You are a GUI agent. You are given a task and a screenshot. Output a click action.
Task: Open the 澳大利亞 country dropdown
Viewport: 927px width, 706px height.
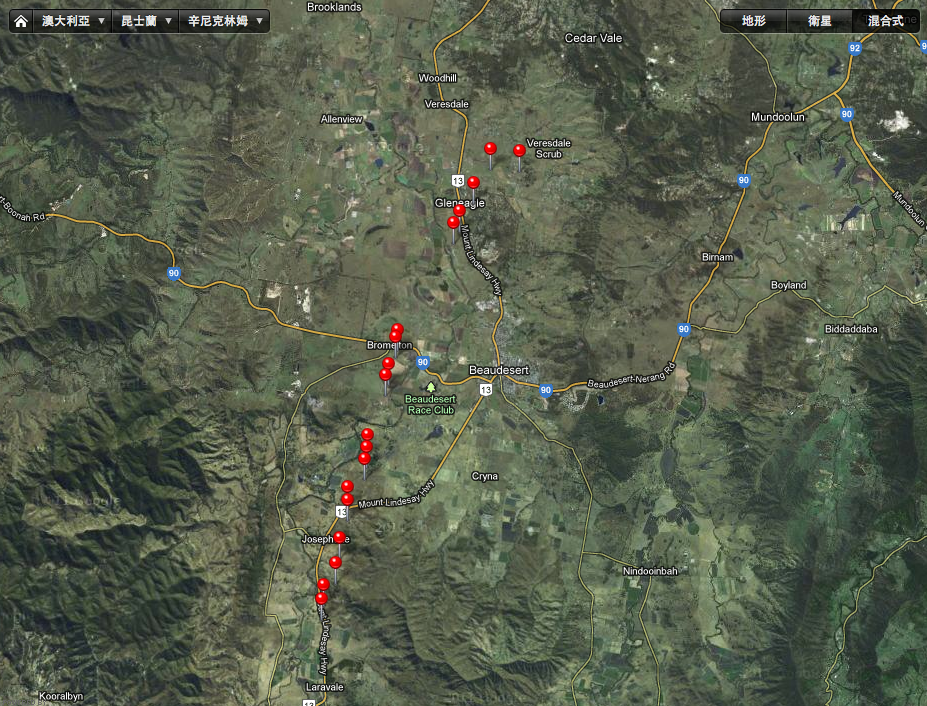pyautogui.click(x=73, y=21)
